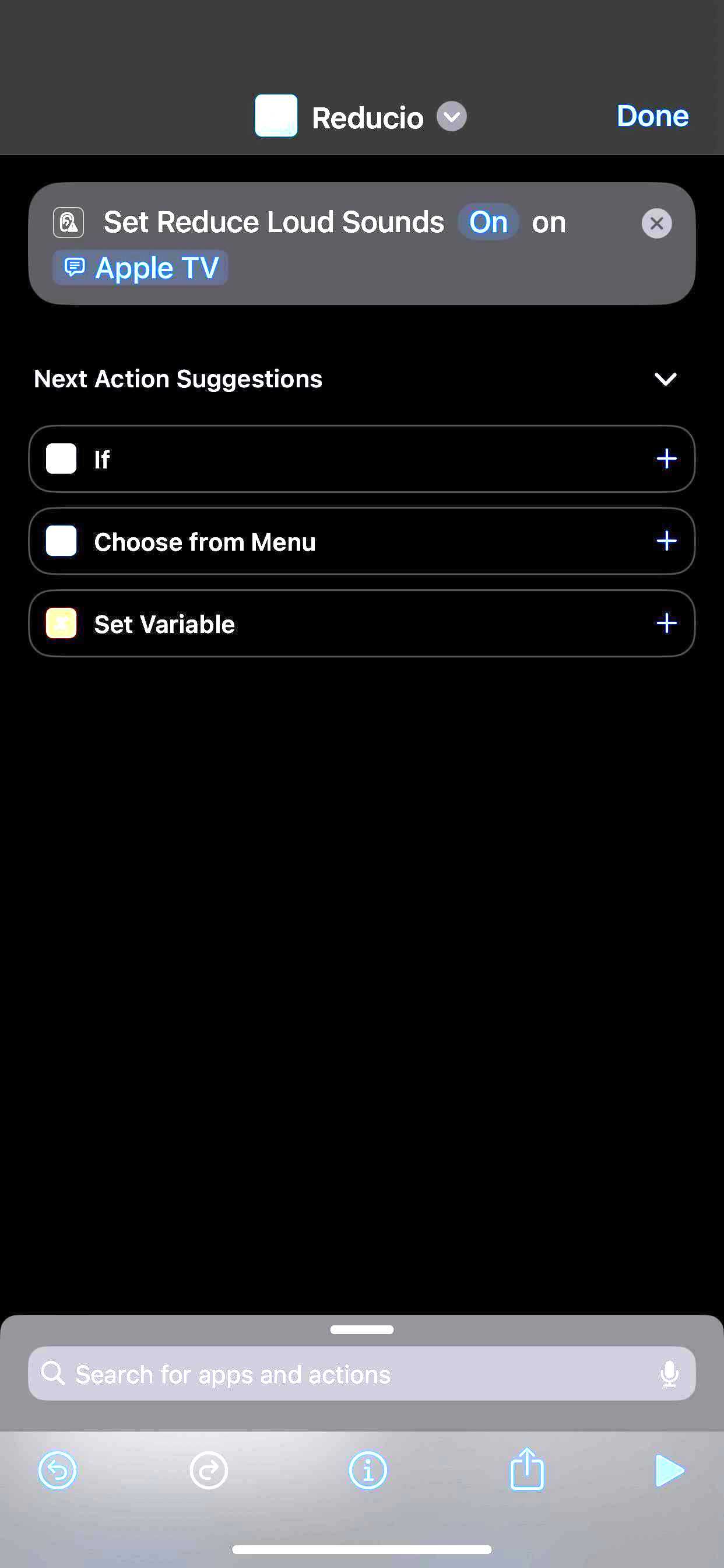
Task: Collapse Next Action Suggestions
Action: [665, 379]
